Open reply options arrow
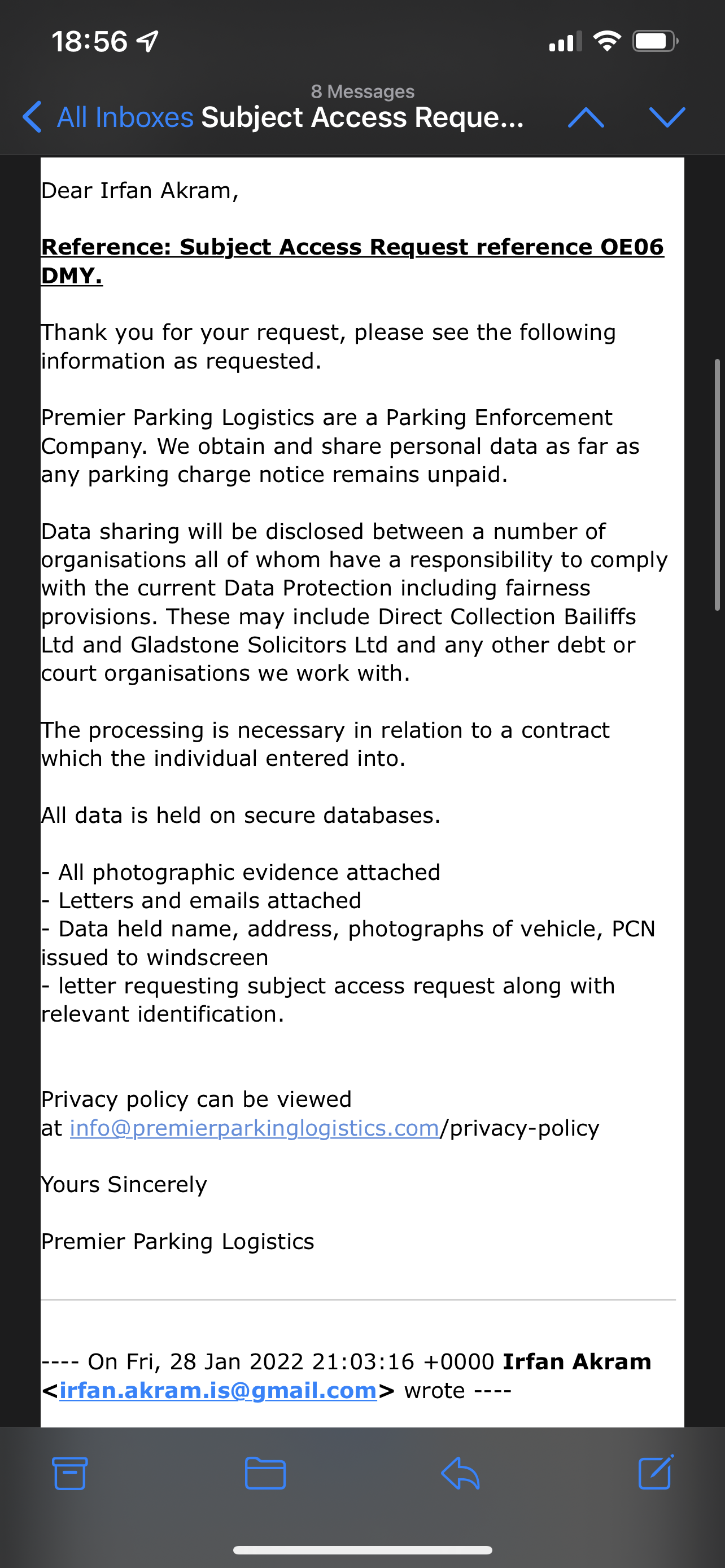The width and height of the screenshot is (725, 1568). pyautogui.click(x=460, y=1473)
